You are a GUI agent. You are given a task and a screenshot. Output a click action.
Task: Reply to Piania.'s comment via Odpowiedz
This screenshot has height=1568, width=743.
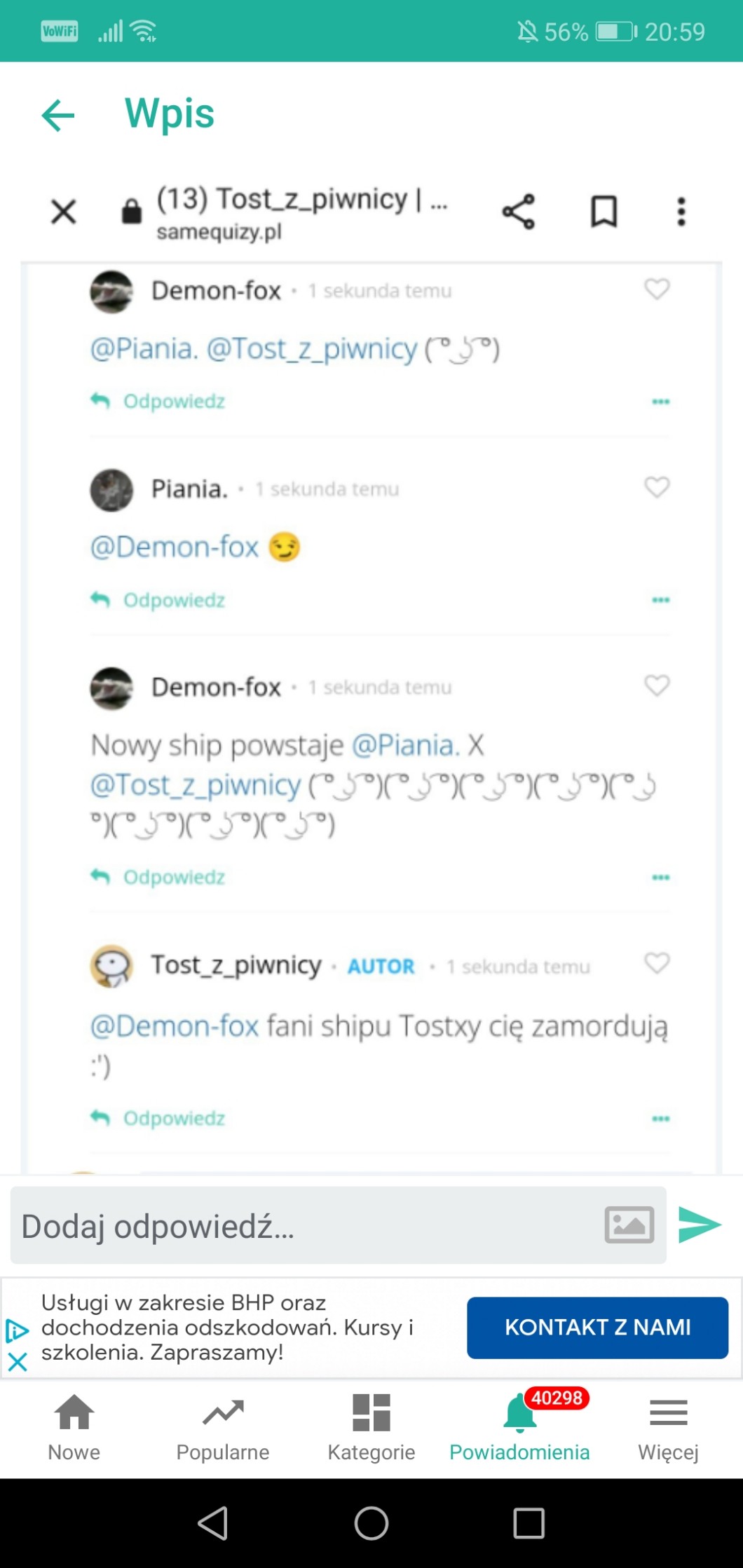coord(158,600)
